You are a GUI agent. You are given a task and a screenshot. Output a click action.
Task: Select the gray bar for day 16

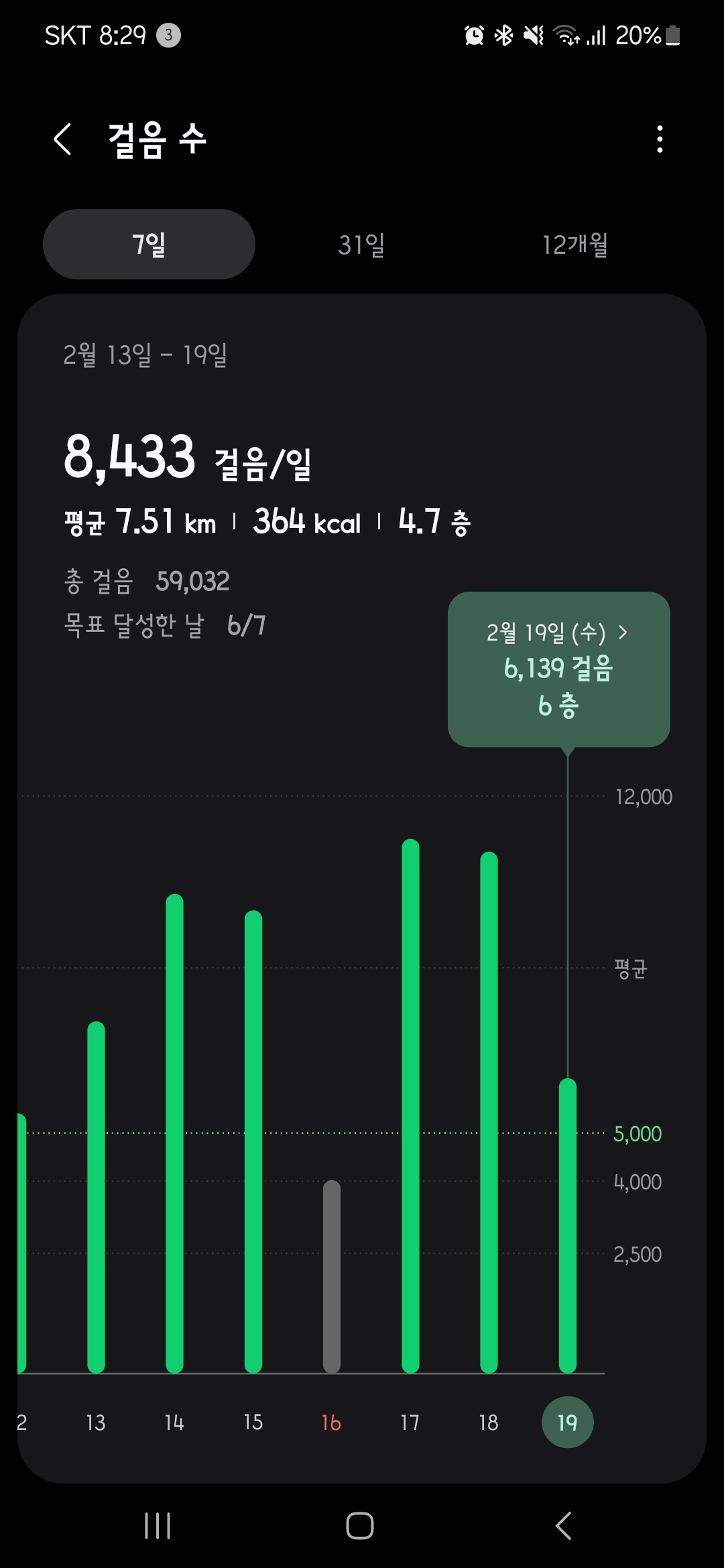[x=332, y=1277]
